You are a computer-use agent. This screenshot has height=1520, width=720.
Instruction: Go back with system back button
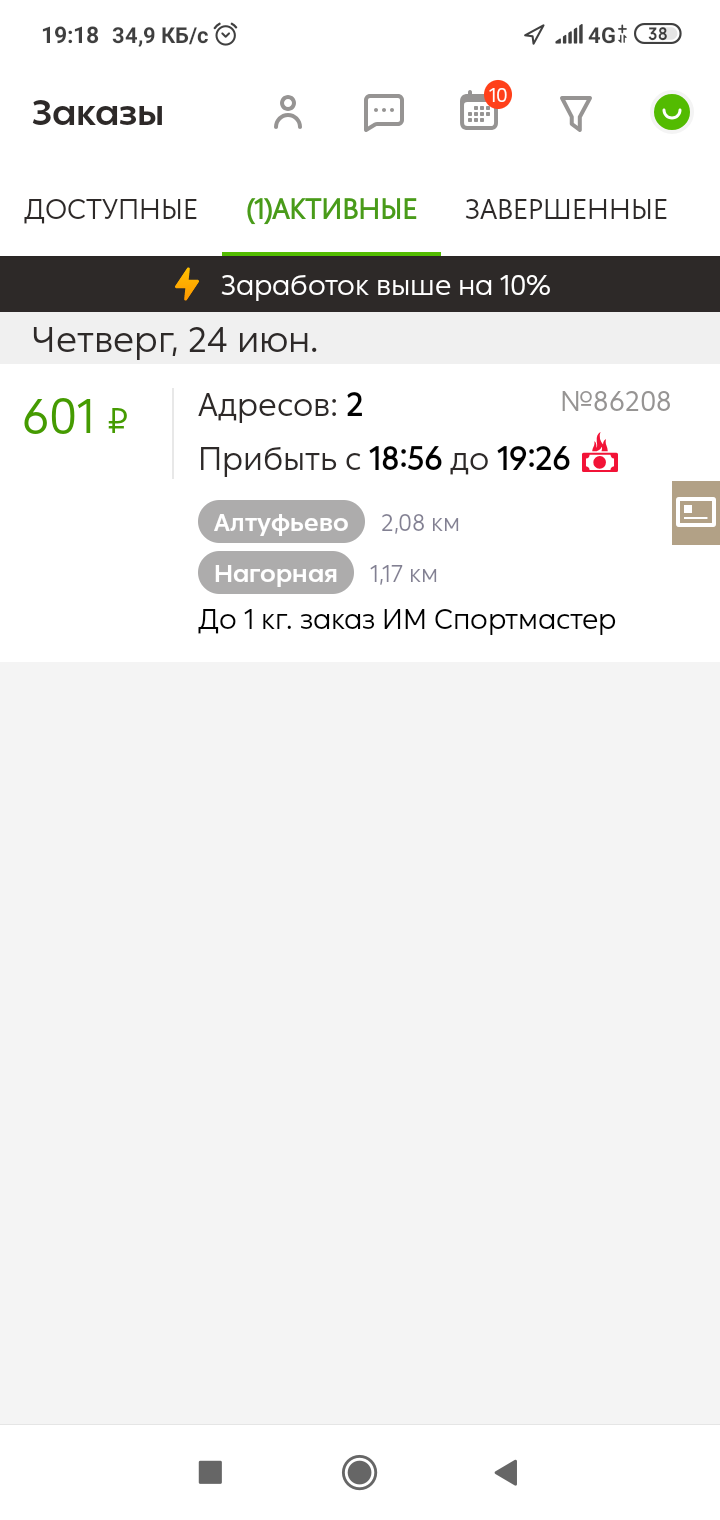[x=506, y=1472]
